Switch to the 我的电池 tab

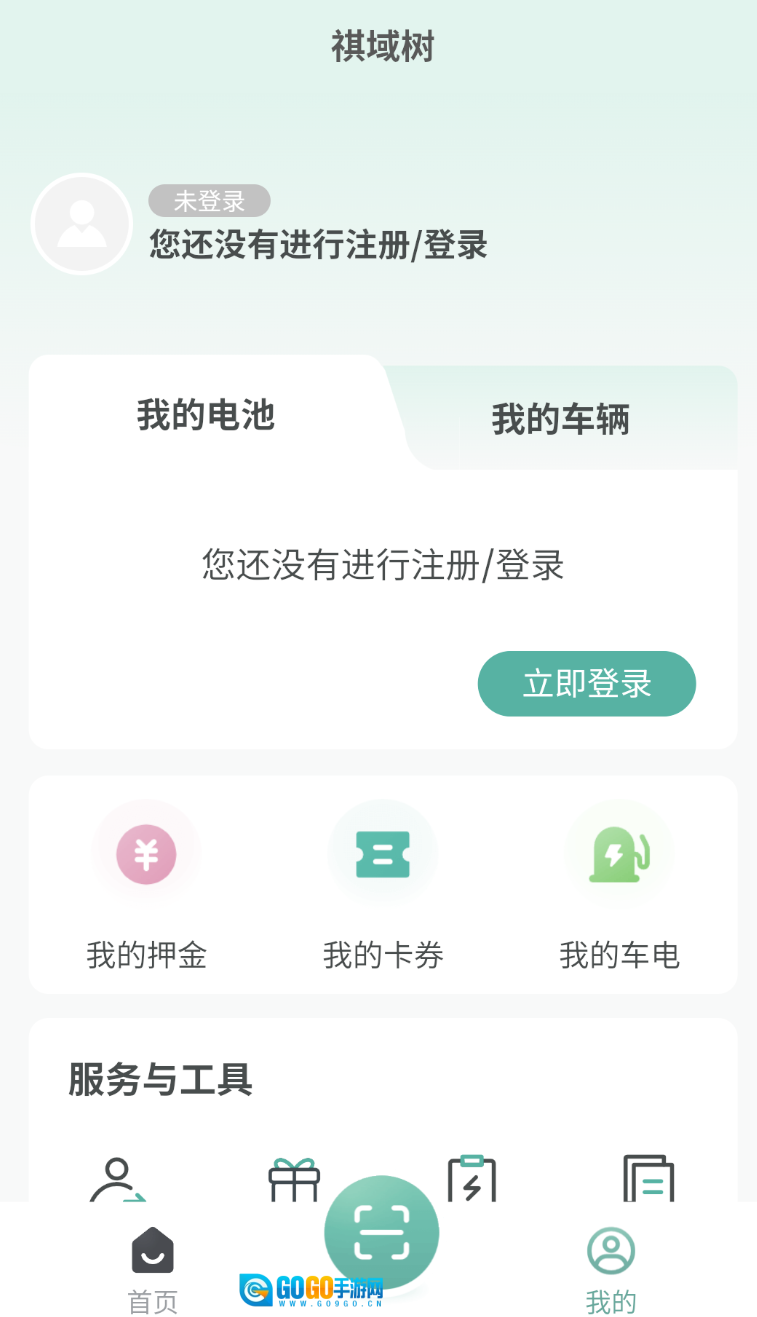206,416
